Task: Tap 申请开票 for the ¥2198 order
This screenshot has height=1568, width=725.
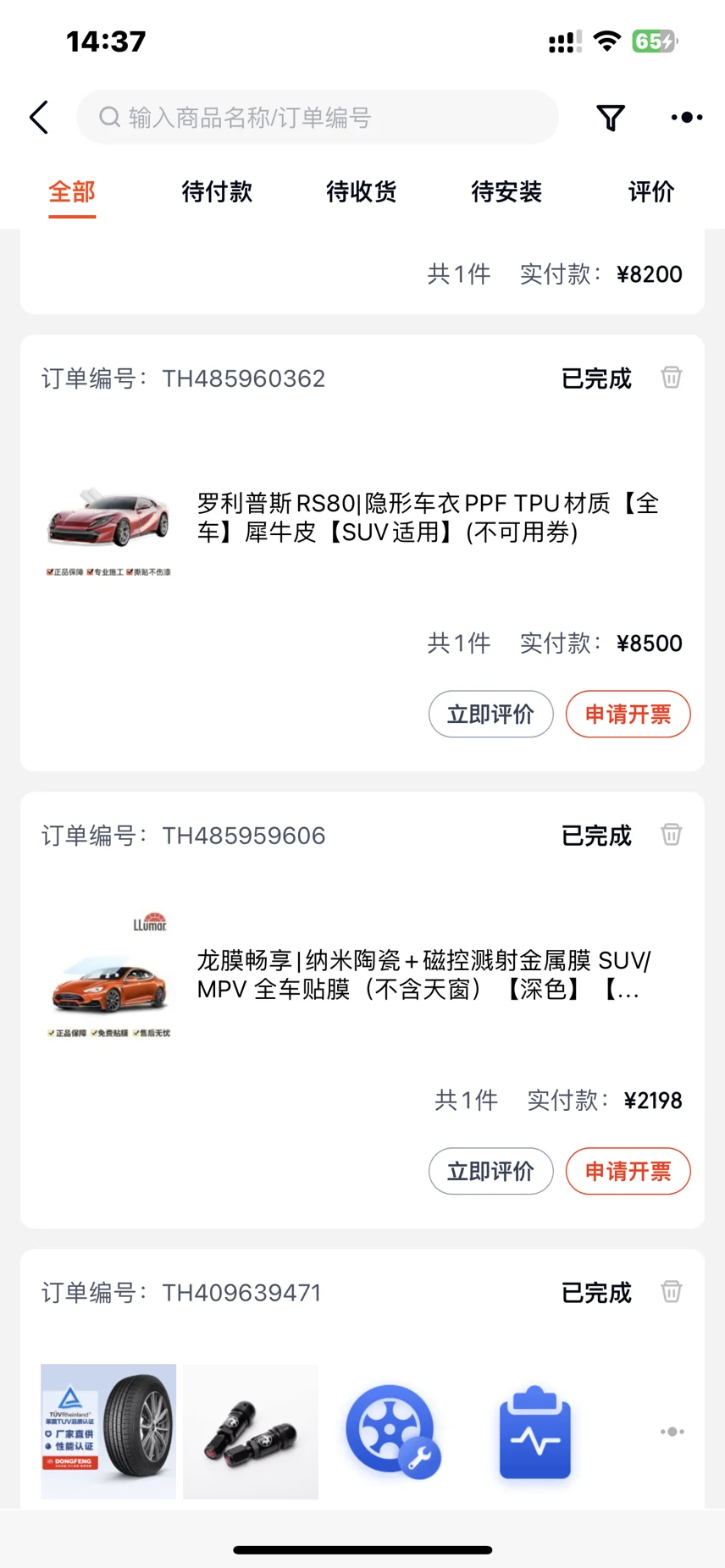Action: (x=628, y=1171)
